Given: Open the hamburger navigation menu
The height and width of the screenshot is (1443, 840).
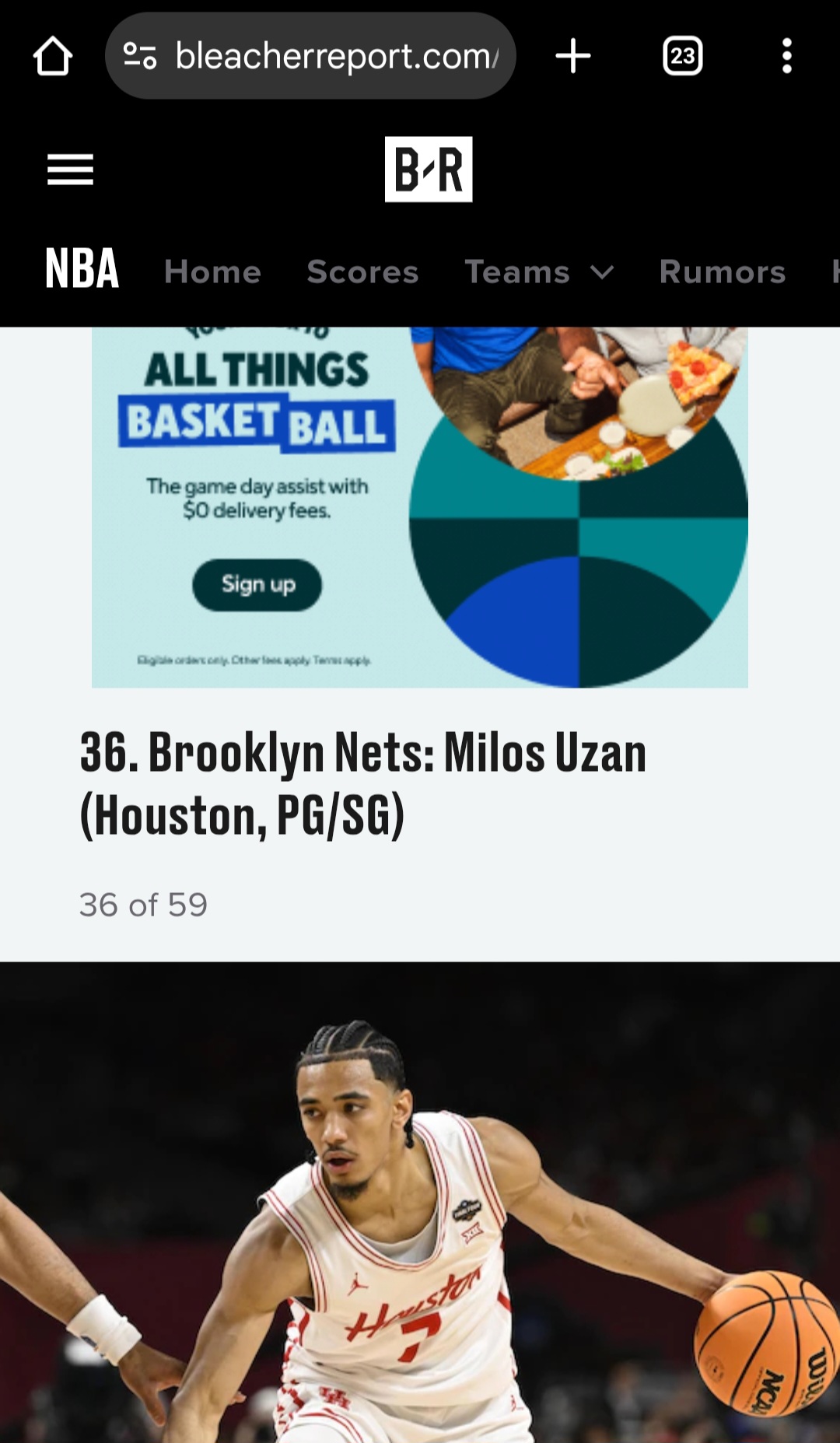Looking at the screenshot, I should 70,170.
